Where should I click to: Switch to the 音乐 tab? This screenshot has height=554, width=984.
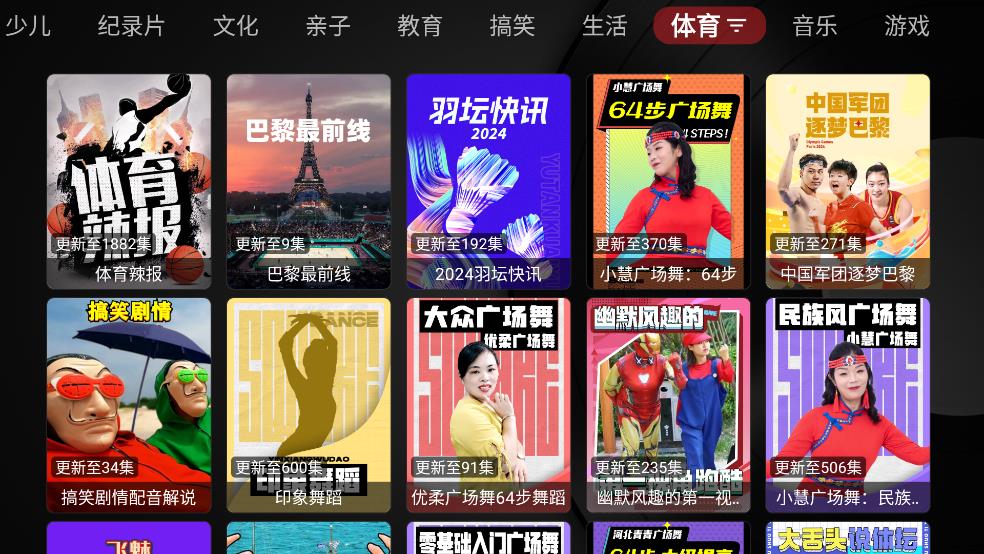pyautogui.click(x=814, y=26)
